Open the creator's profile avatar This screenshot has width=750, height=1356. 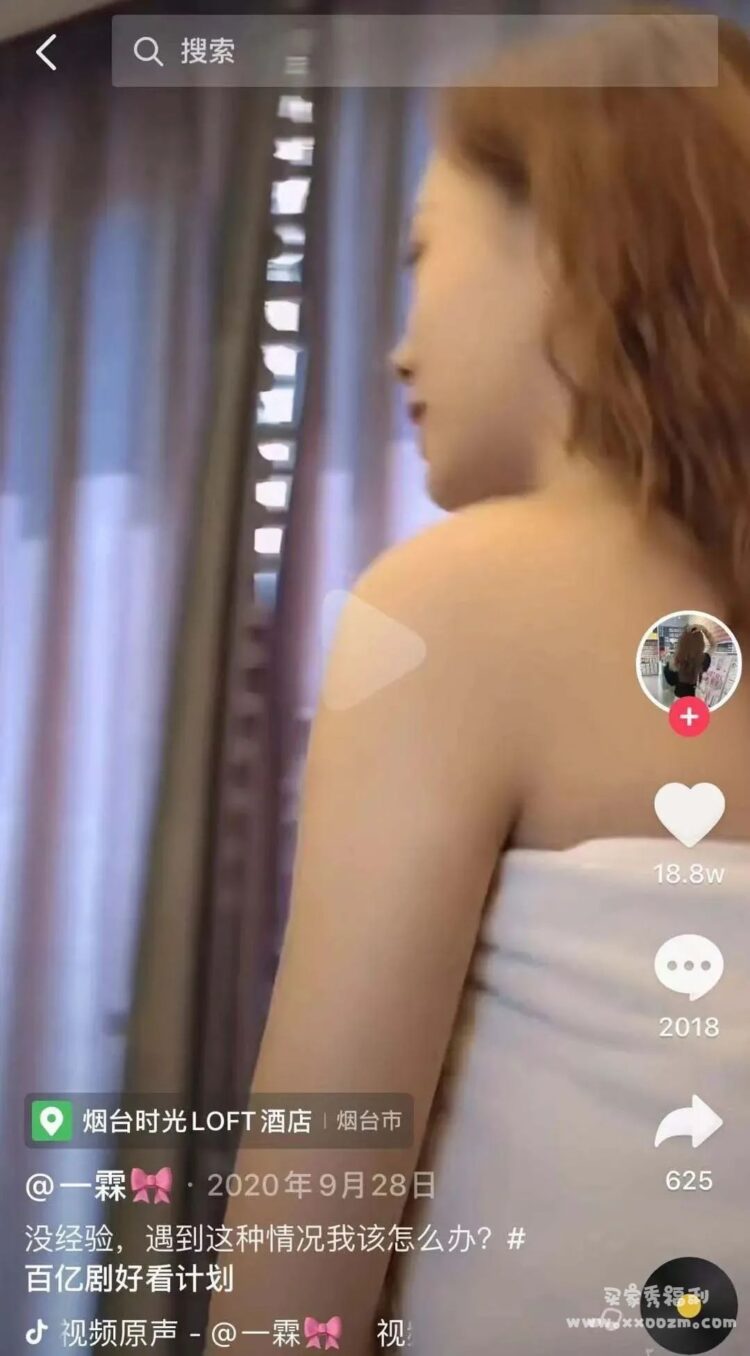click(688, 661)
